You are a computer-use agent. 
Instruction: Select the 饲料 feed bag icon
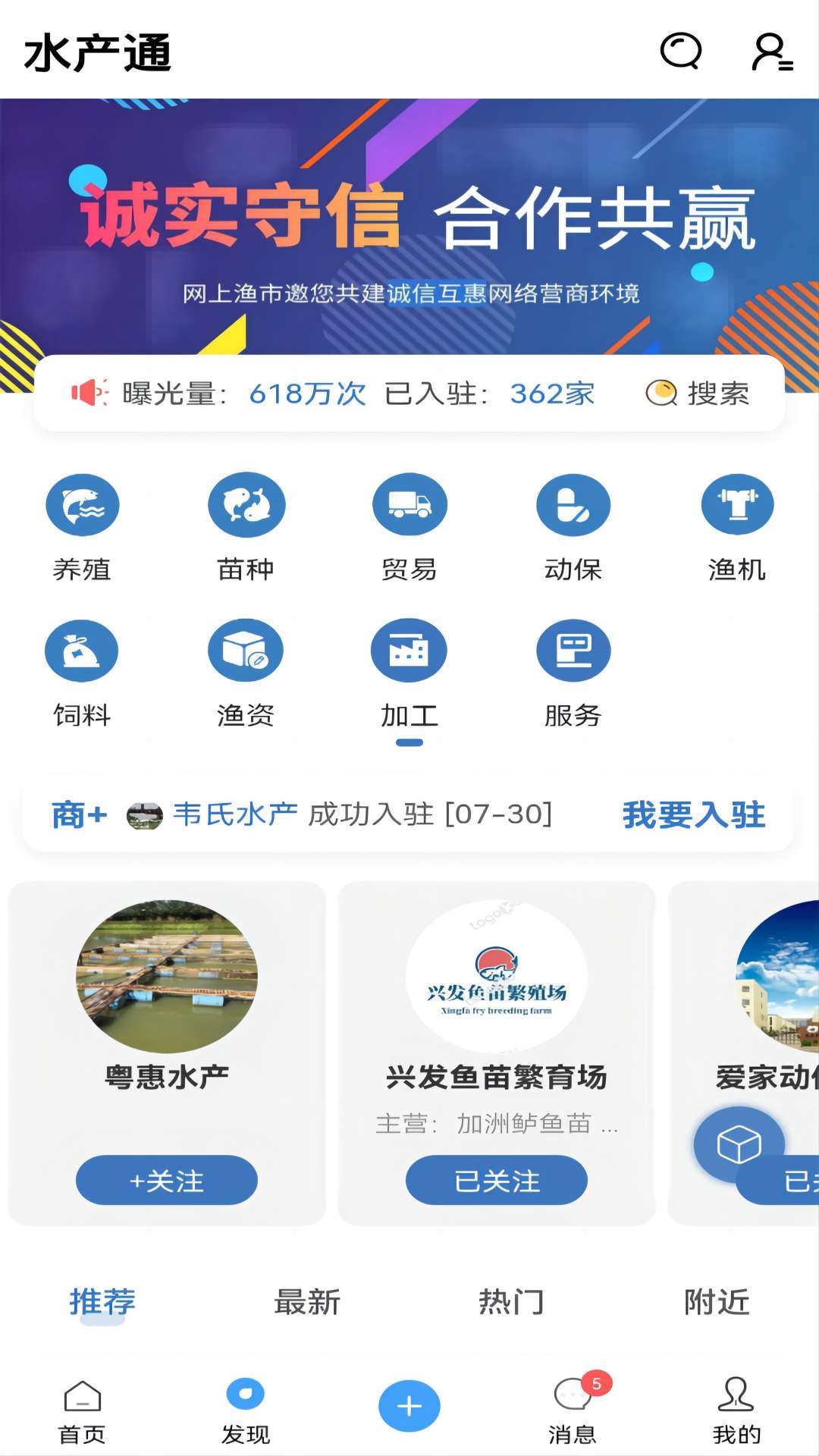click(81, 649)
